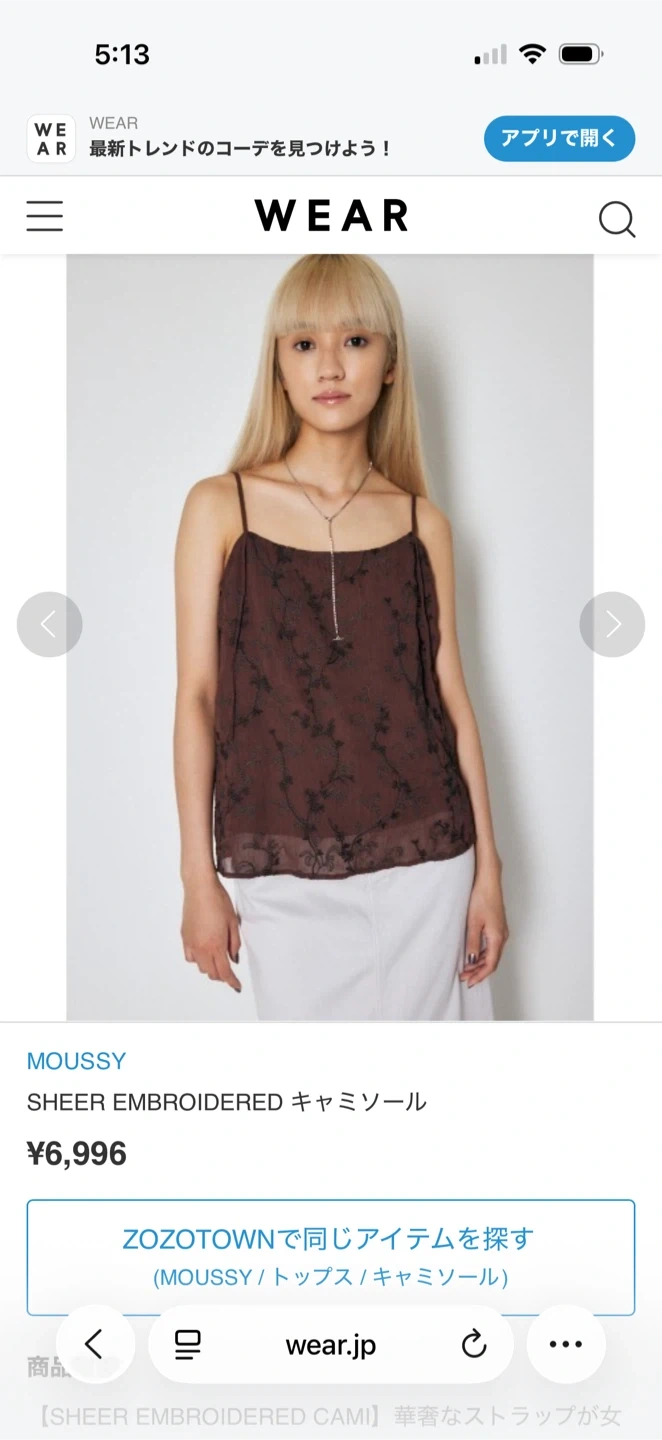Open the hamburger menu

(45, 216)
